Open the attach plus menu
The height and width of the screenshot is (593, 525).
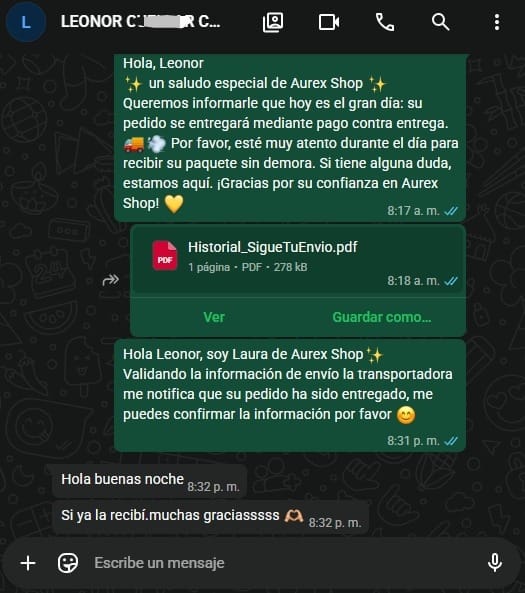28,563
